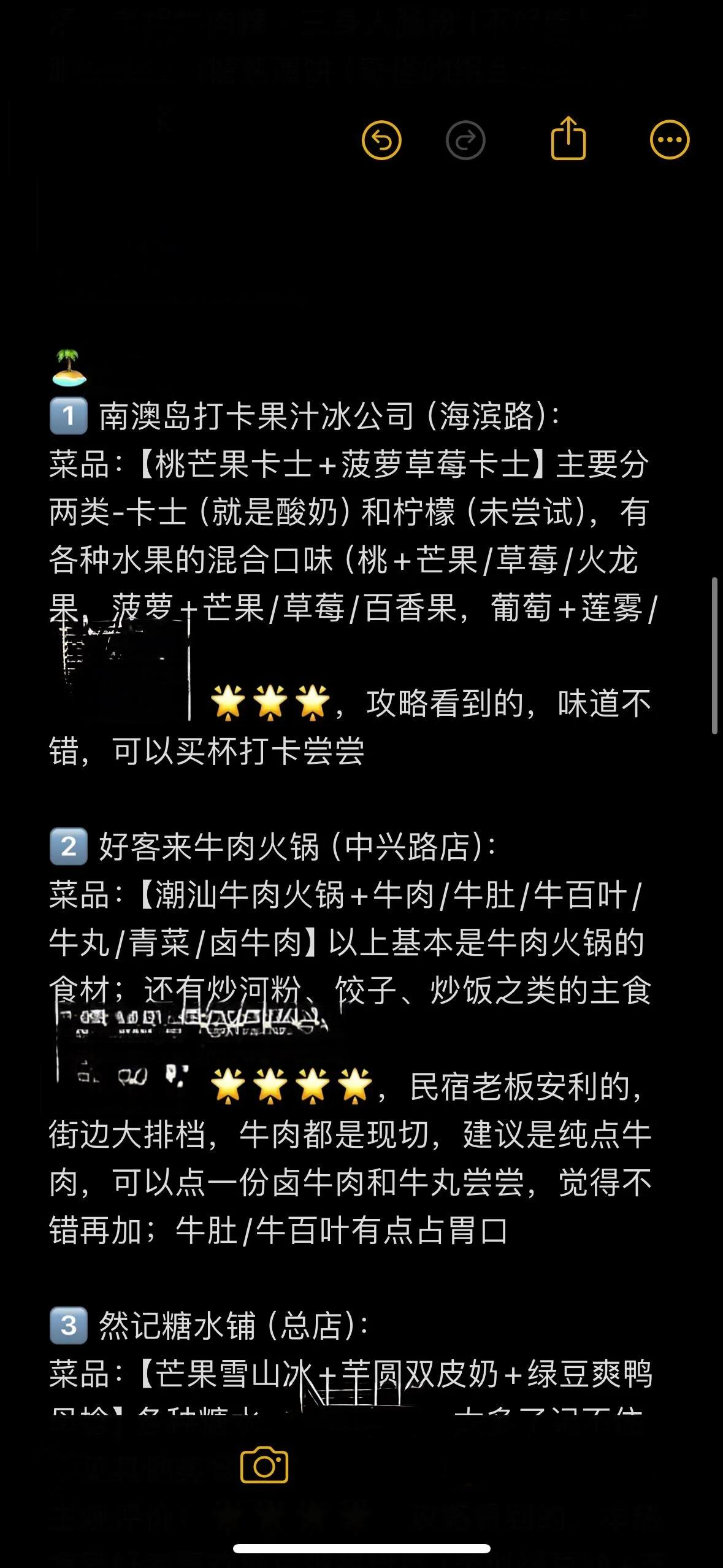The image size is (723, 1568).
Task: Undo the last edit
Action: click(381, 140)
